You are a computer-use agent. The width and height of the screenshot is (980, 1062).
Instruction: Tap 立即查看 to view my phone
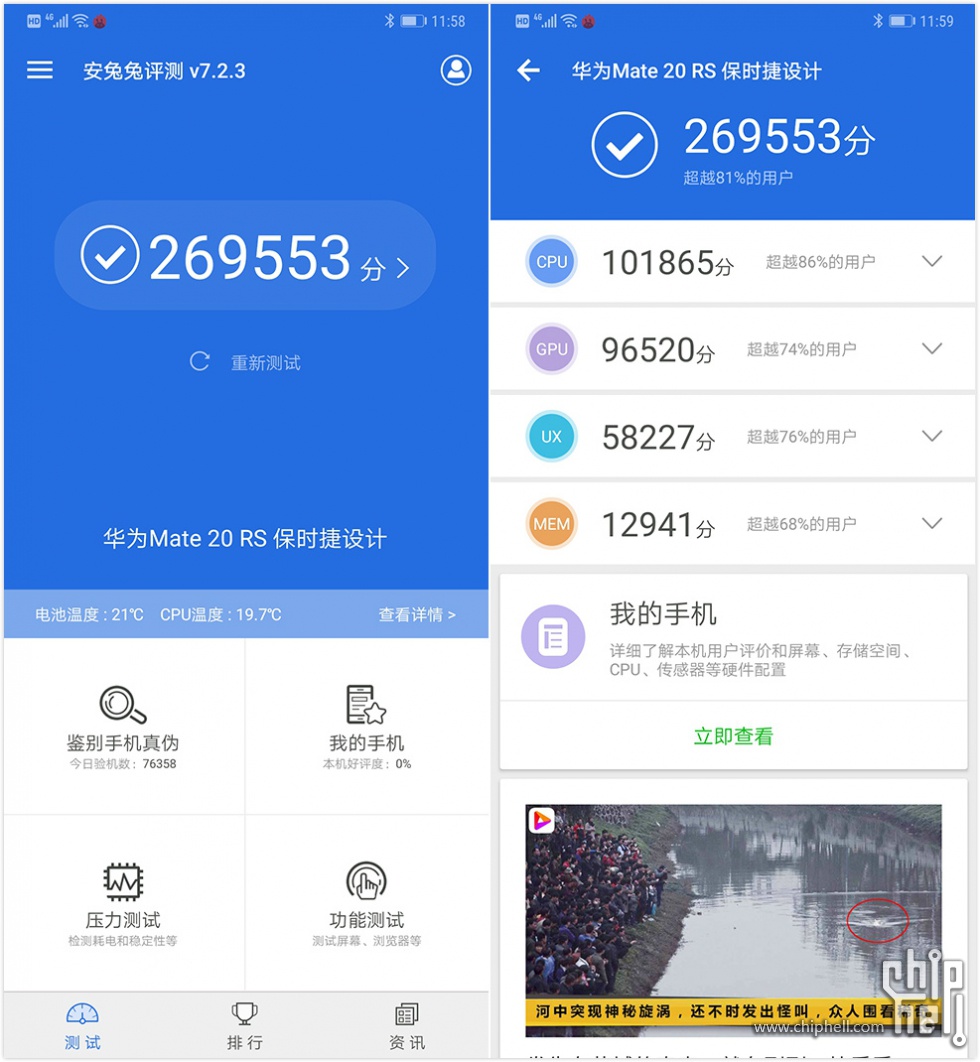(733, 737)
